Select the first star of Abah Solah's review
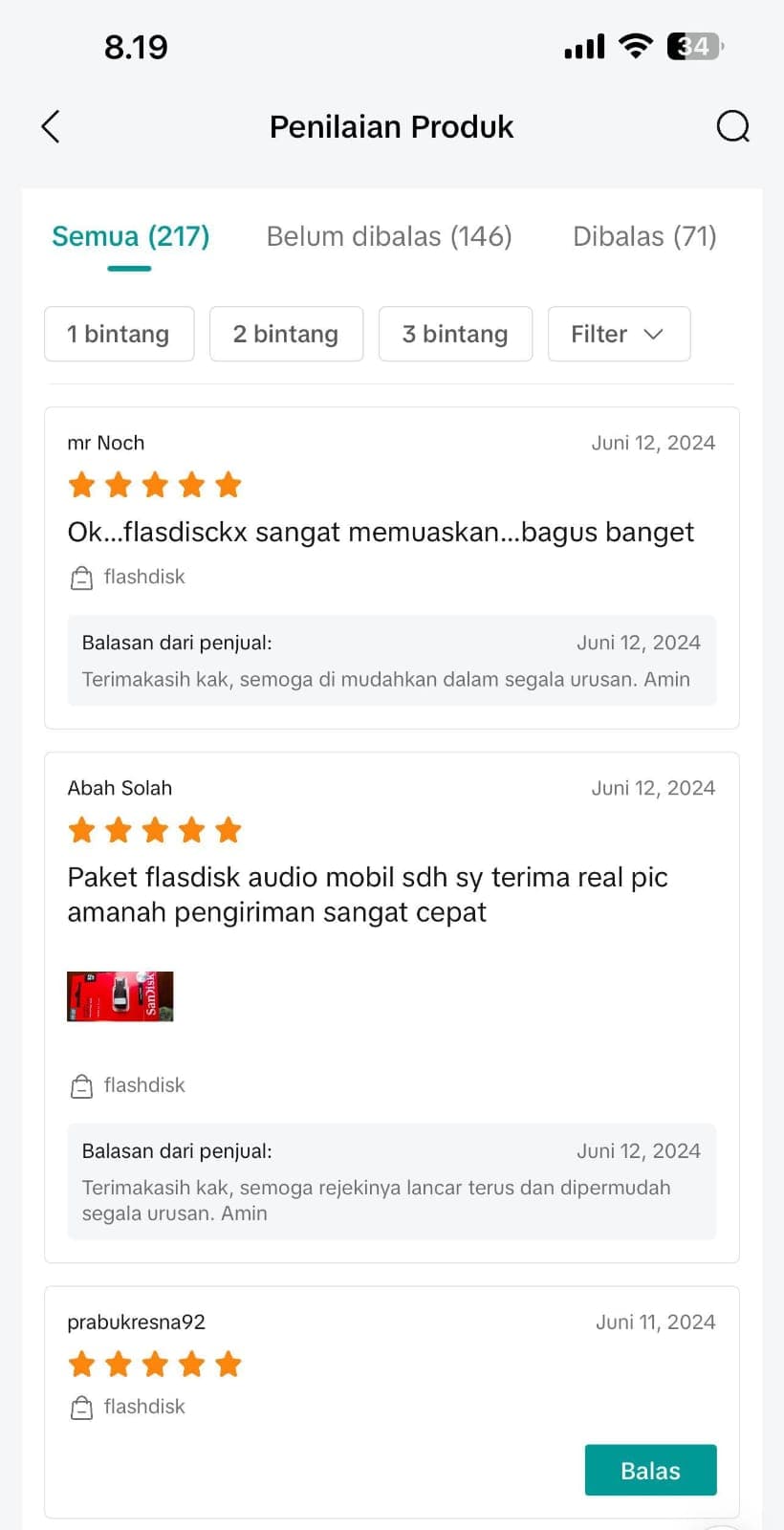The width and height of the screenshot is (784, 1530). (x=82, y=830)
